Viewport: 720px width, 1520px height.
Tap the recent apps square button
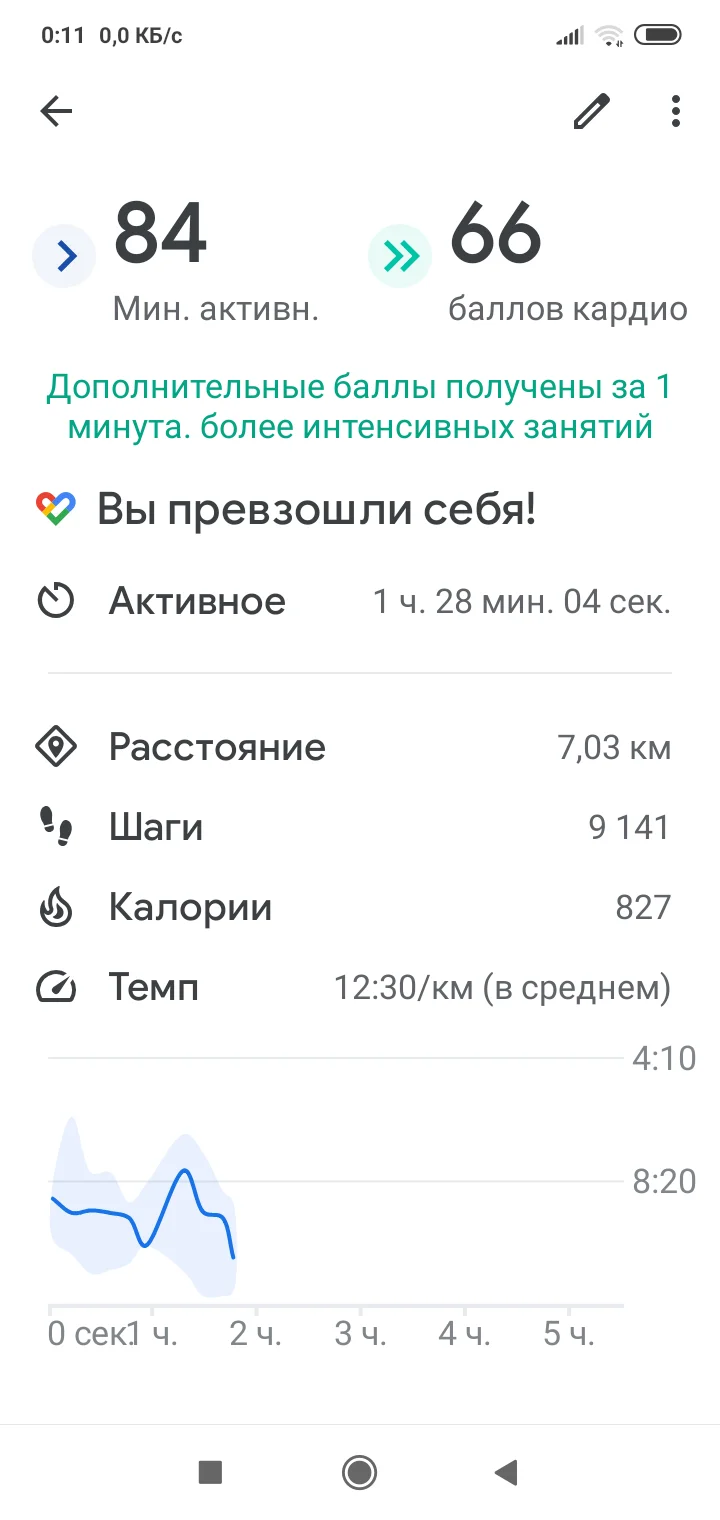[210, 1473]
